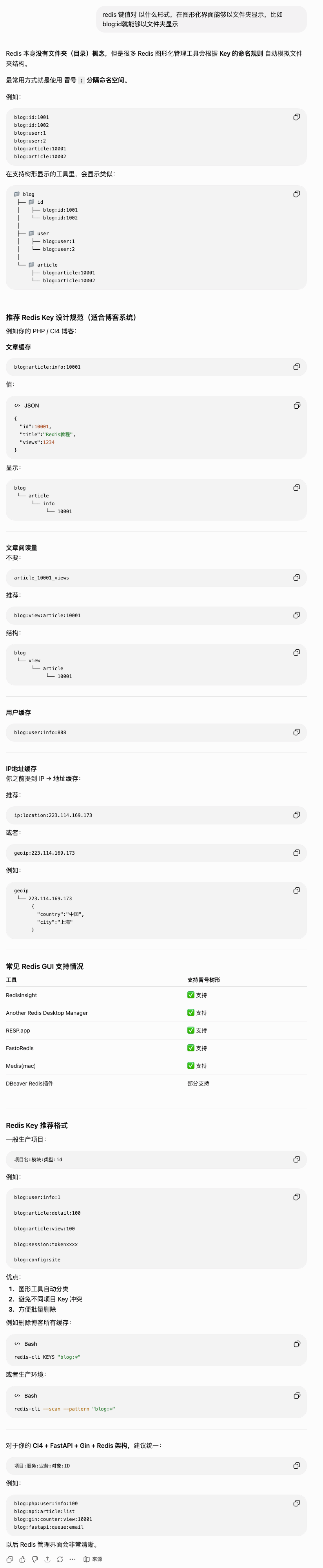Copy the blog:user:info:888 code block
Image resolution: width=323 pixels, height=1568 pixels.
click(x=297, y=732)
